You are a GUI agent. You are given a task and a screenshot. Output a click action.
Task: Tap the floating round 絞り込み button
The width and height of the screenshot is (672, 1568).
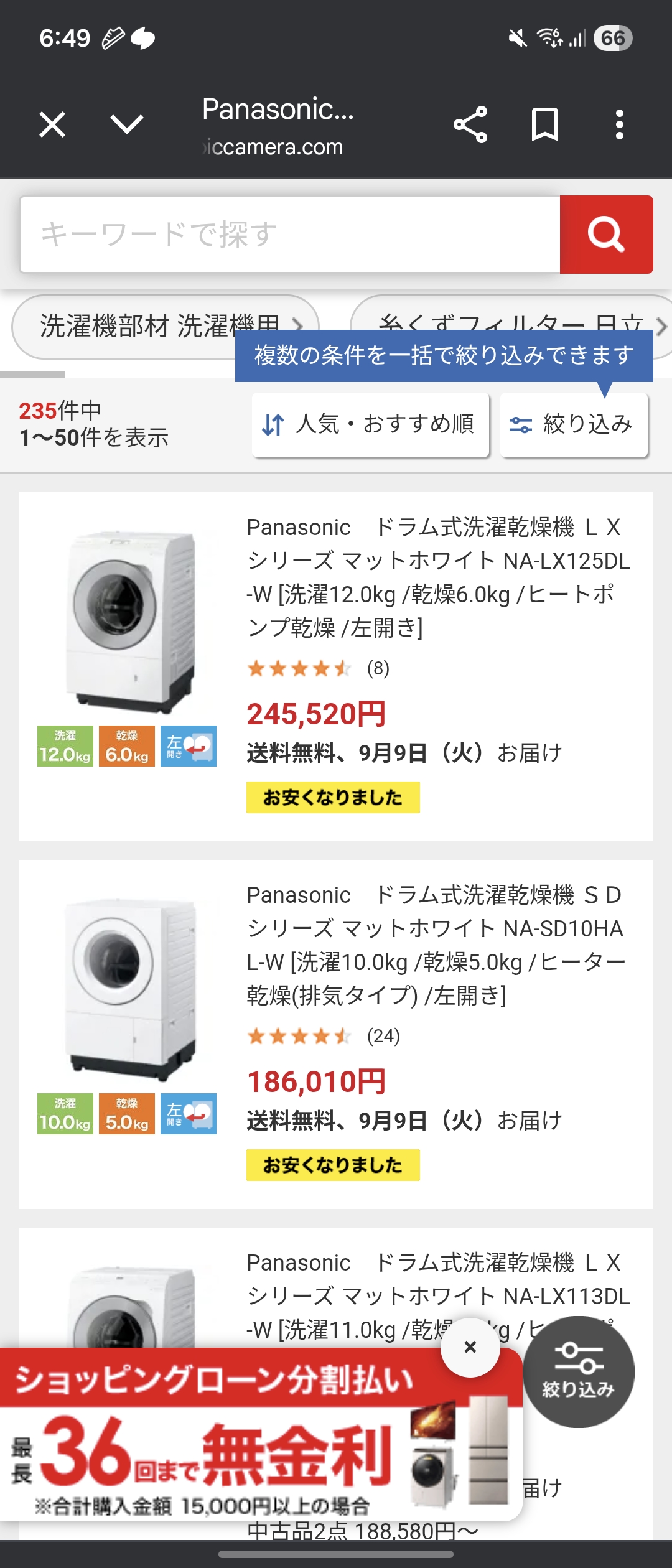point(579,1371)
